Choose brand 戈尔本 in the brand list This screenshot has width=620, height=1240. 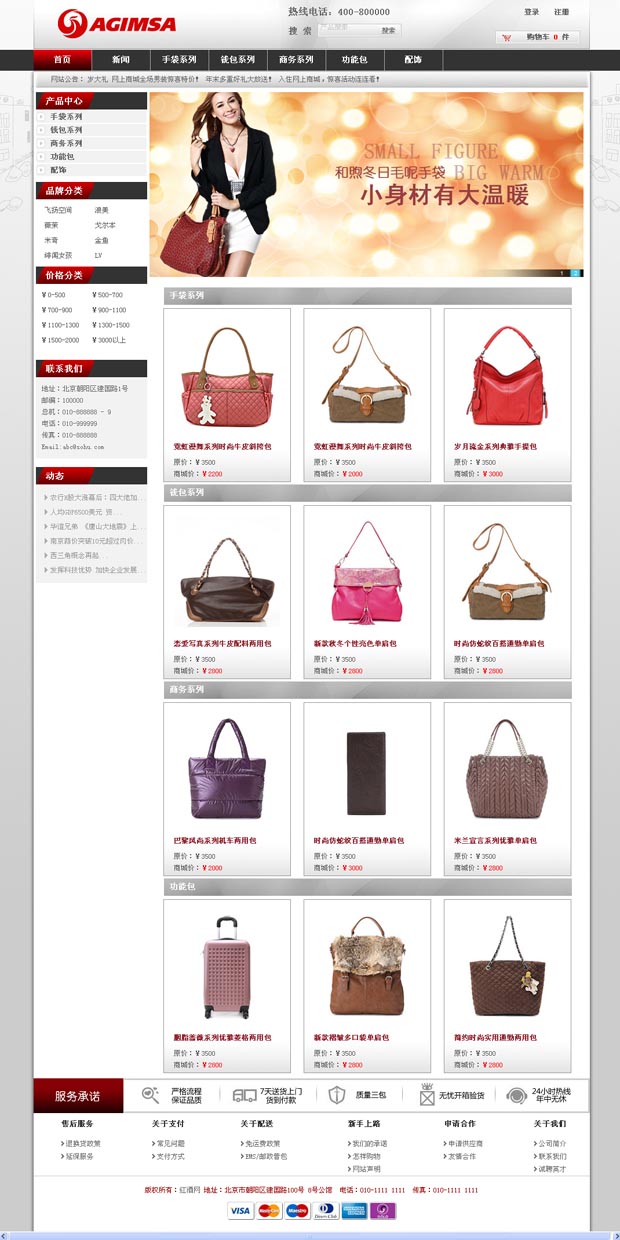point(105,225)
